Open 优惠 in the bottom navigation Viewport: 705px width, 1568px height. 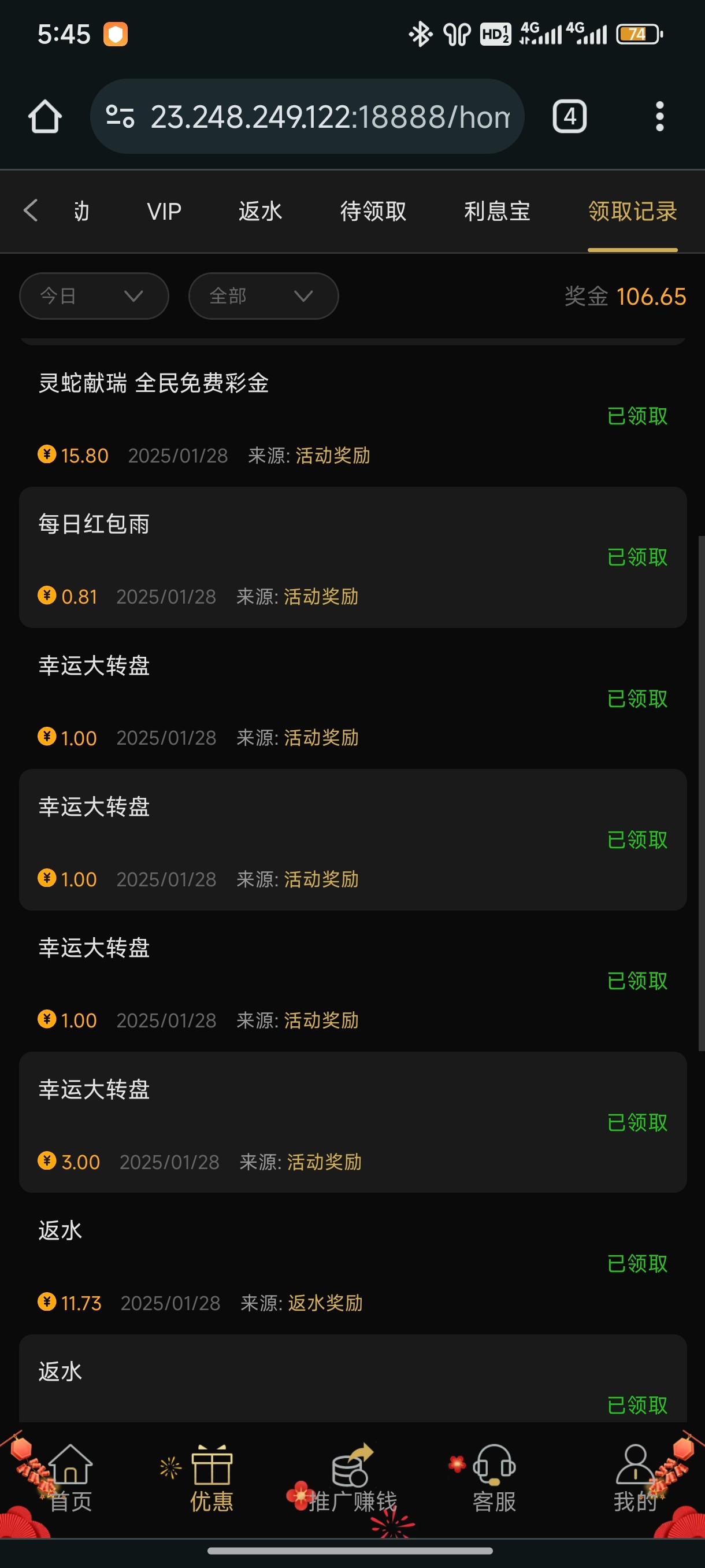pyautogui.click(x=211, y=1478)
